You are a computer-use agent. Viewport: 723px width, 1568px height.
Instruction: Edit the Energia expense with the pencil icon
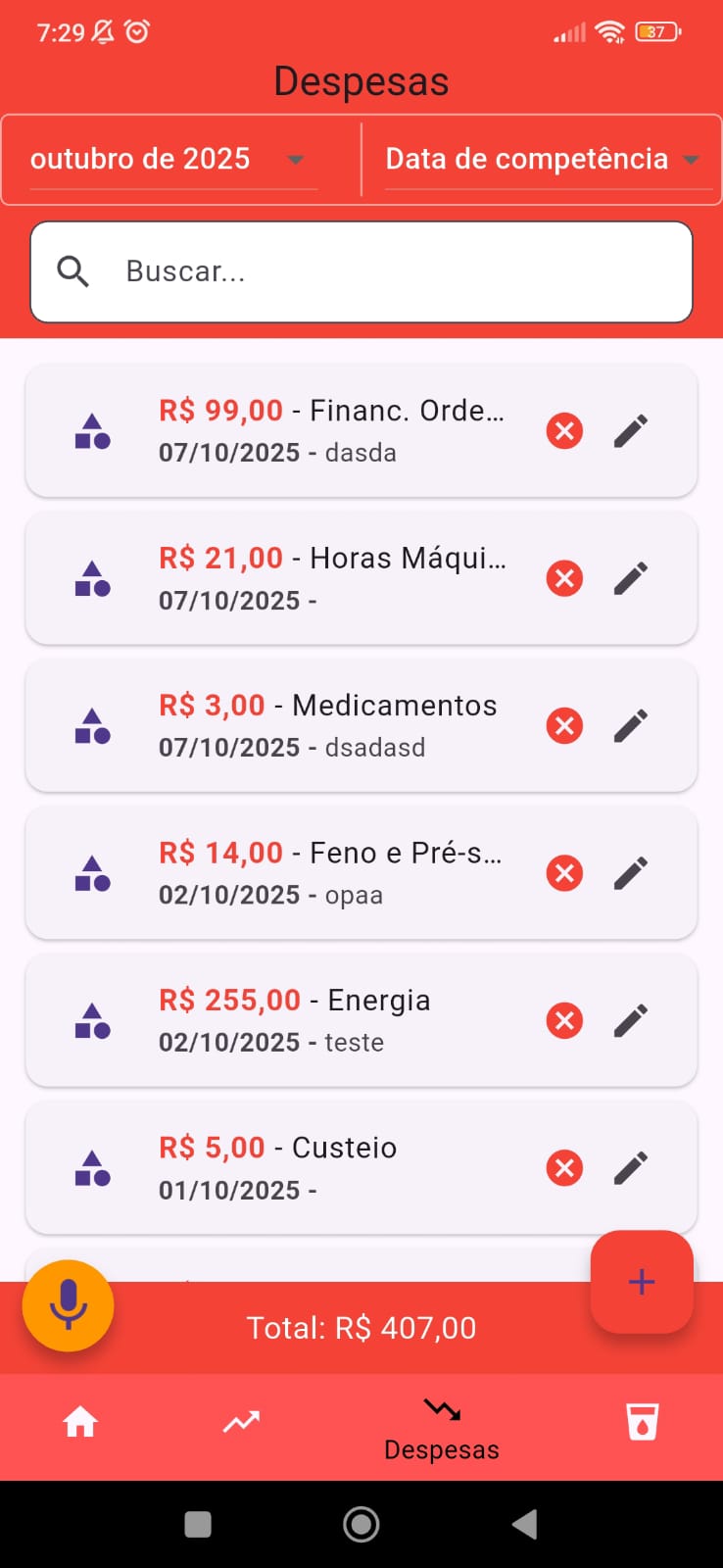pos(630,1020)
